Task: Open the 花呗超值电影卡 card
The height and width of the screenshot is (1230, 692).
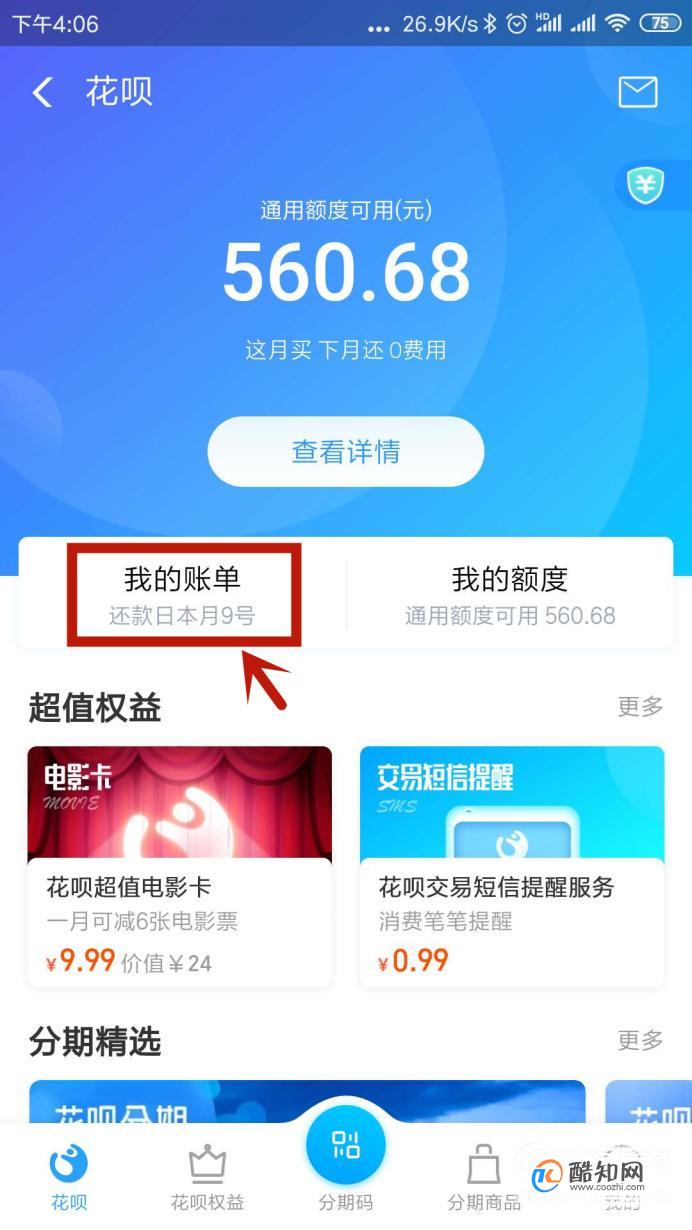Action: coord(180,866)
